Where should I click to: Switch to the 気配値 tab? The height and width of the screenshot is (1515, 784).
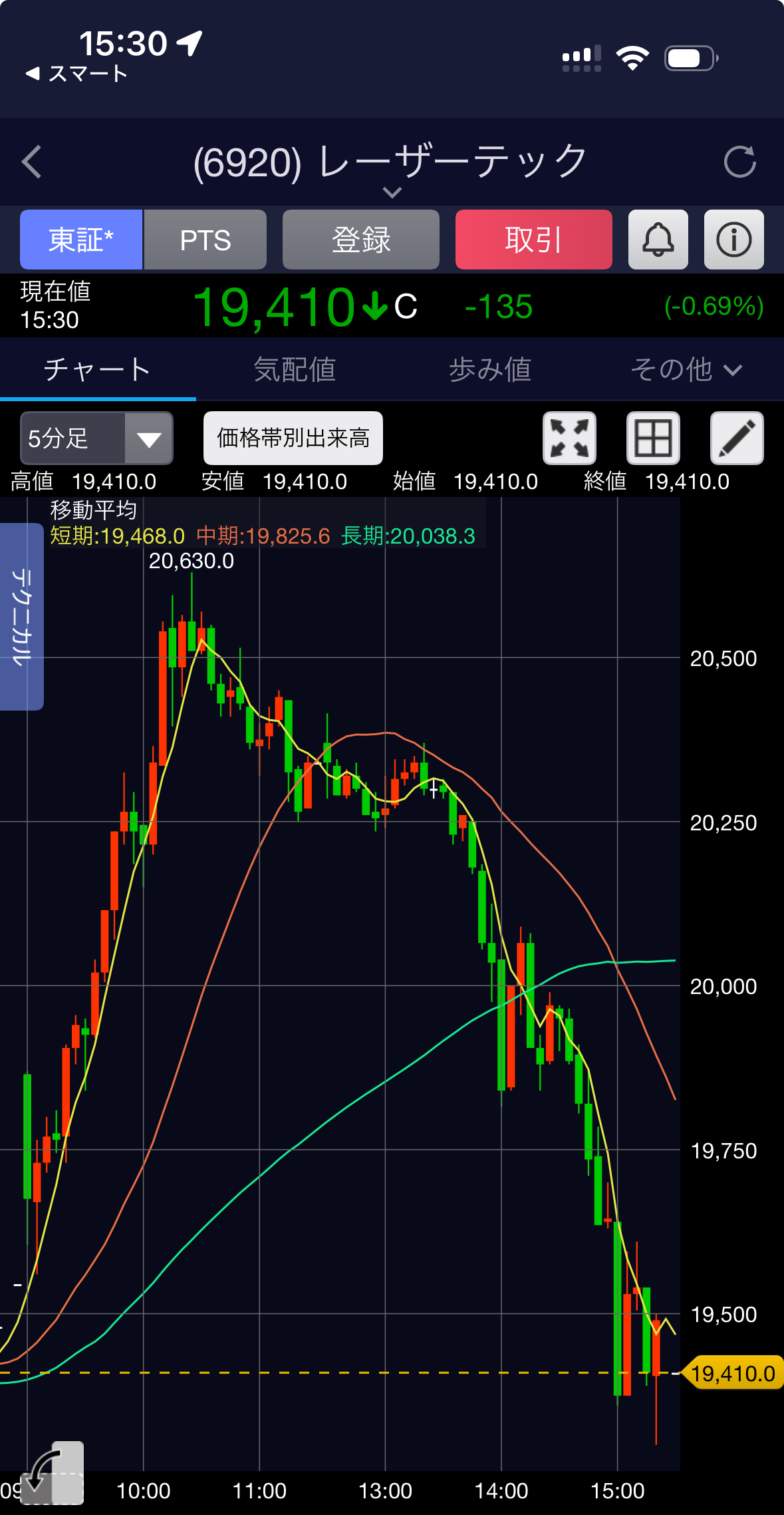[295, 369]
